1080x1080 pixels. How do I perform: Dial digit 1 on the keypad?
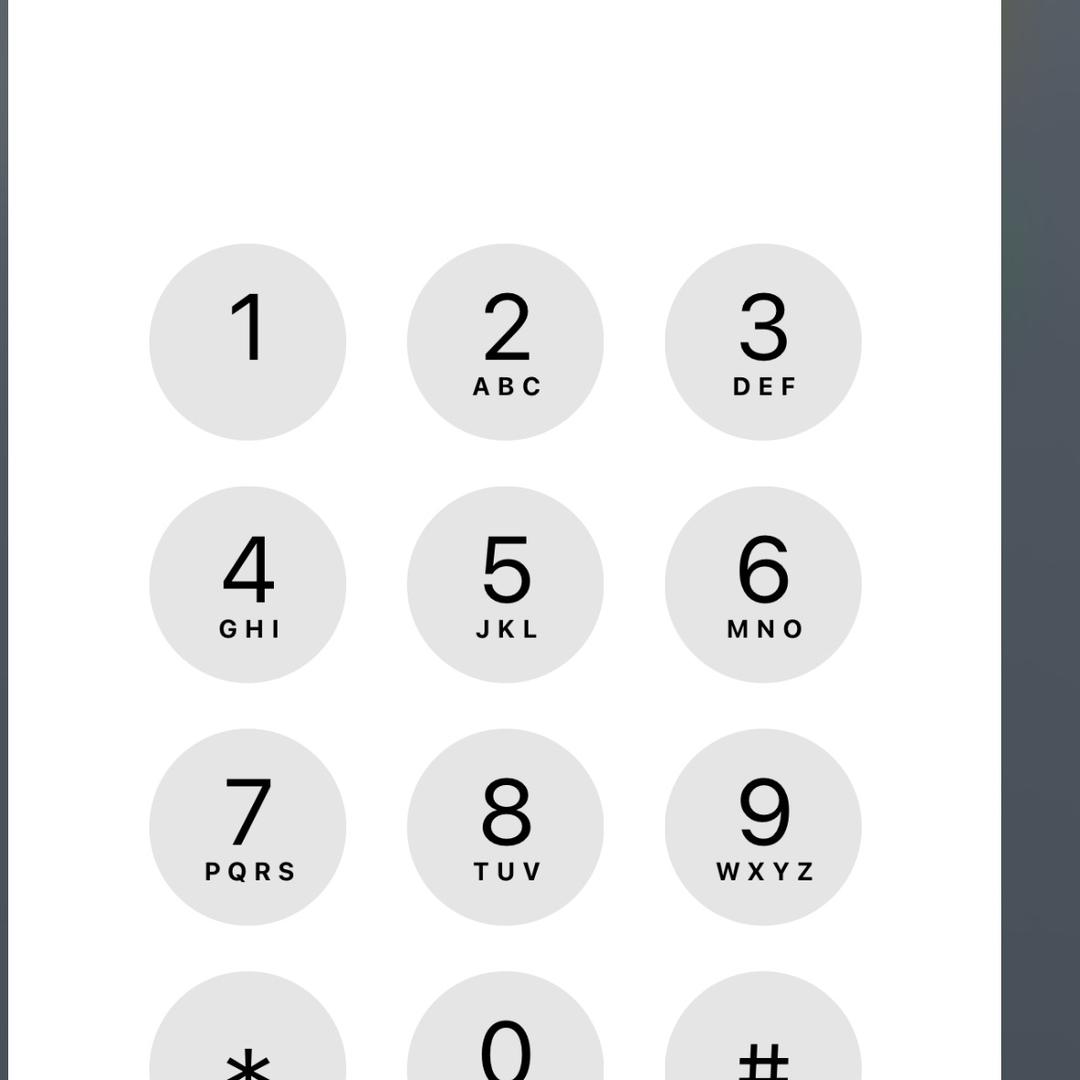pos(248,342)
